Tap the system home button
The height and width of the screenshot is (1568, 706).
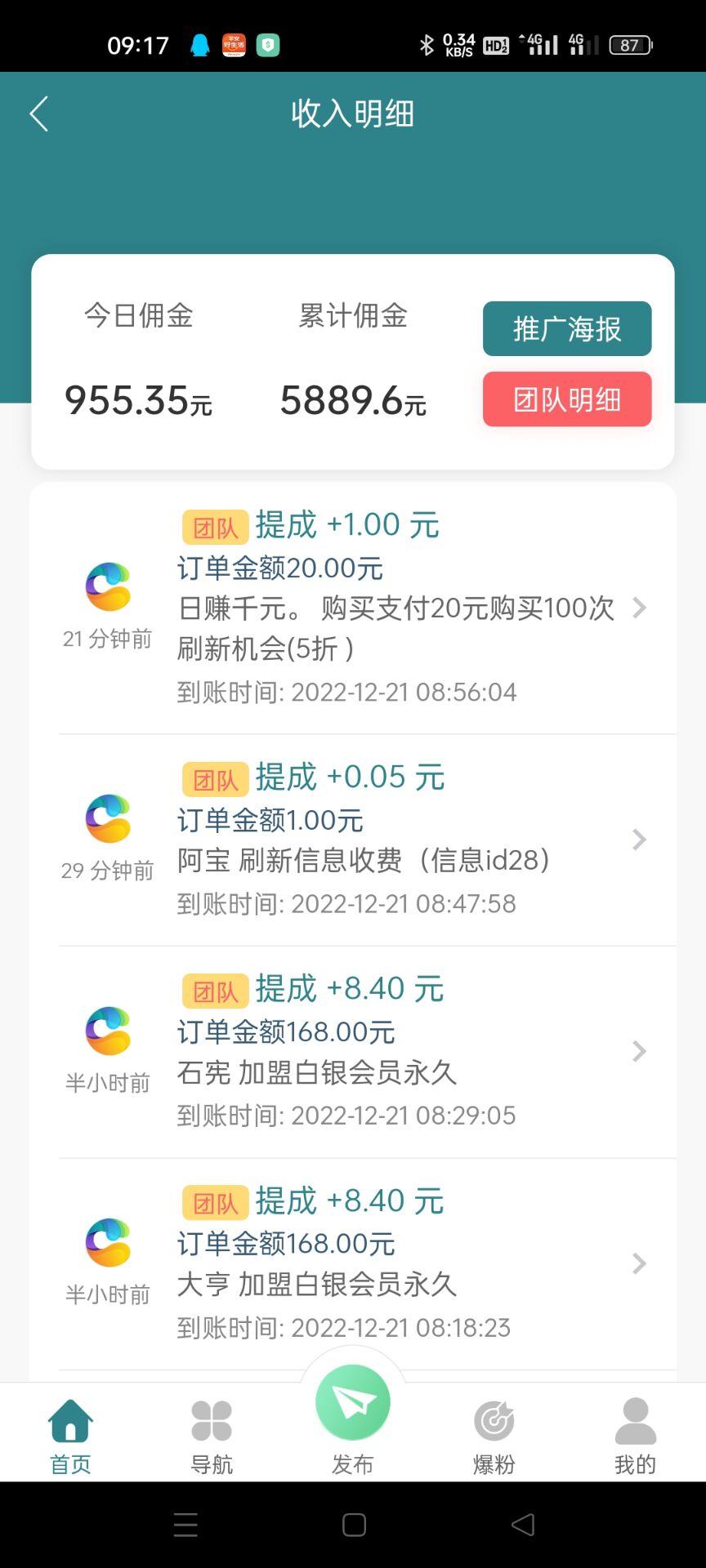coord(354,1525)
